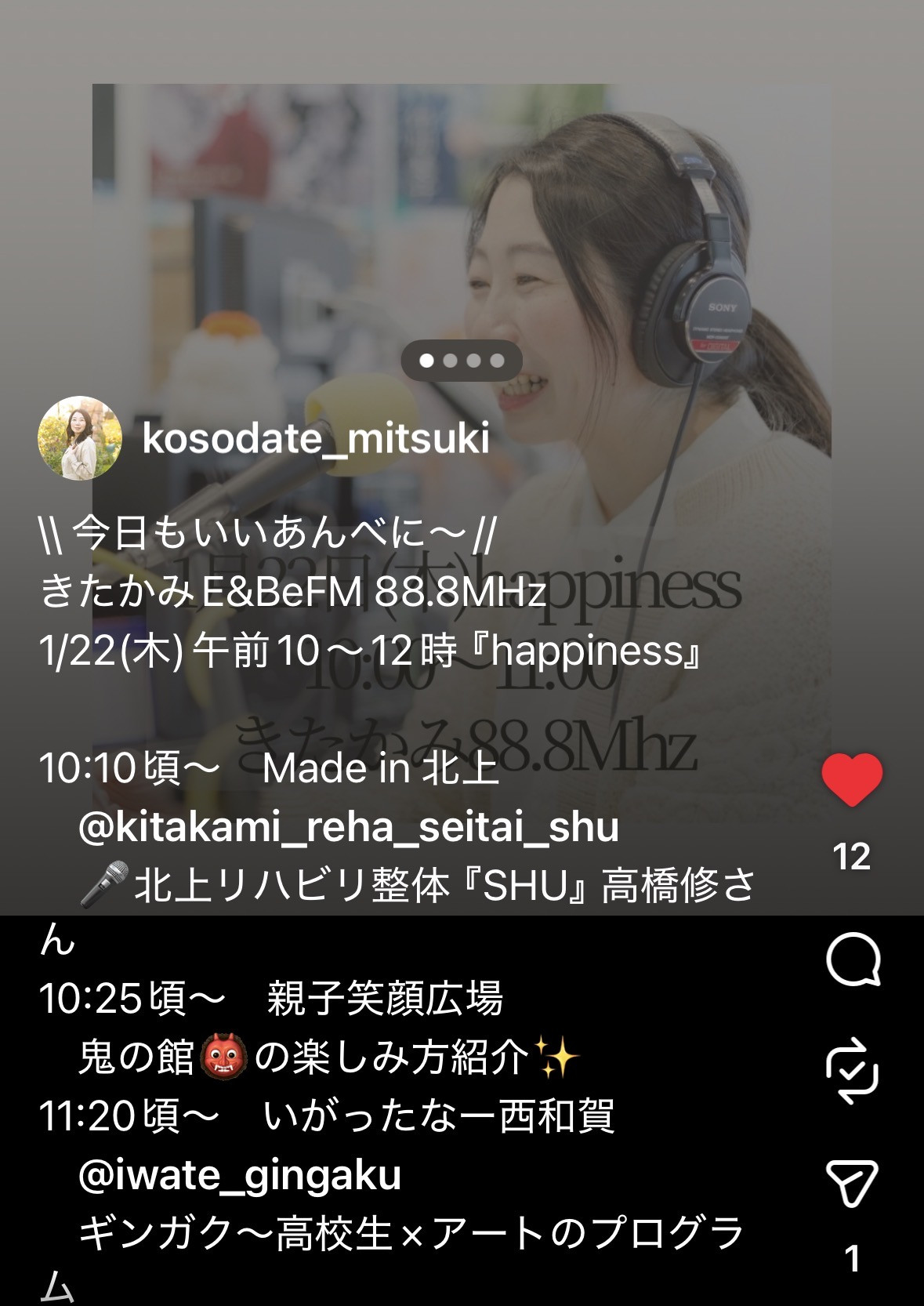Select the first filled carousel dot

427,361
